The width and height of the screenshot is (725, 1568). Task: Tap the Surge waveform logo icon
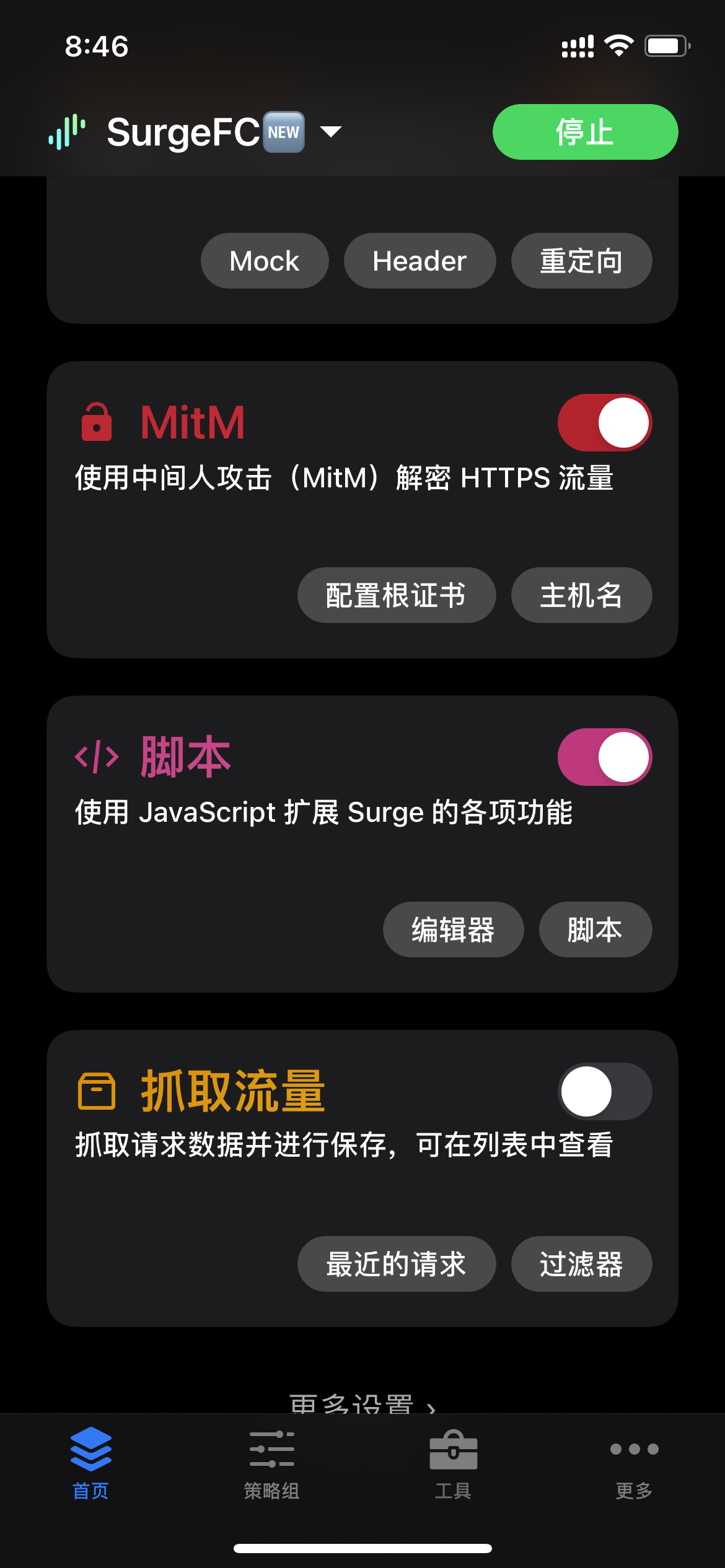coord(66,131)
